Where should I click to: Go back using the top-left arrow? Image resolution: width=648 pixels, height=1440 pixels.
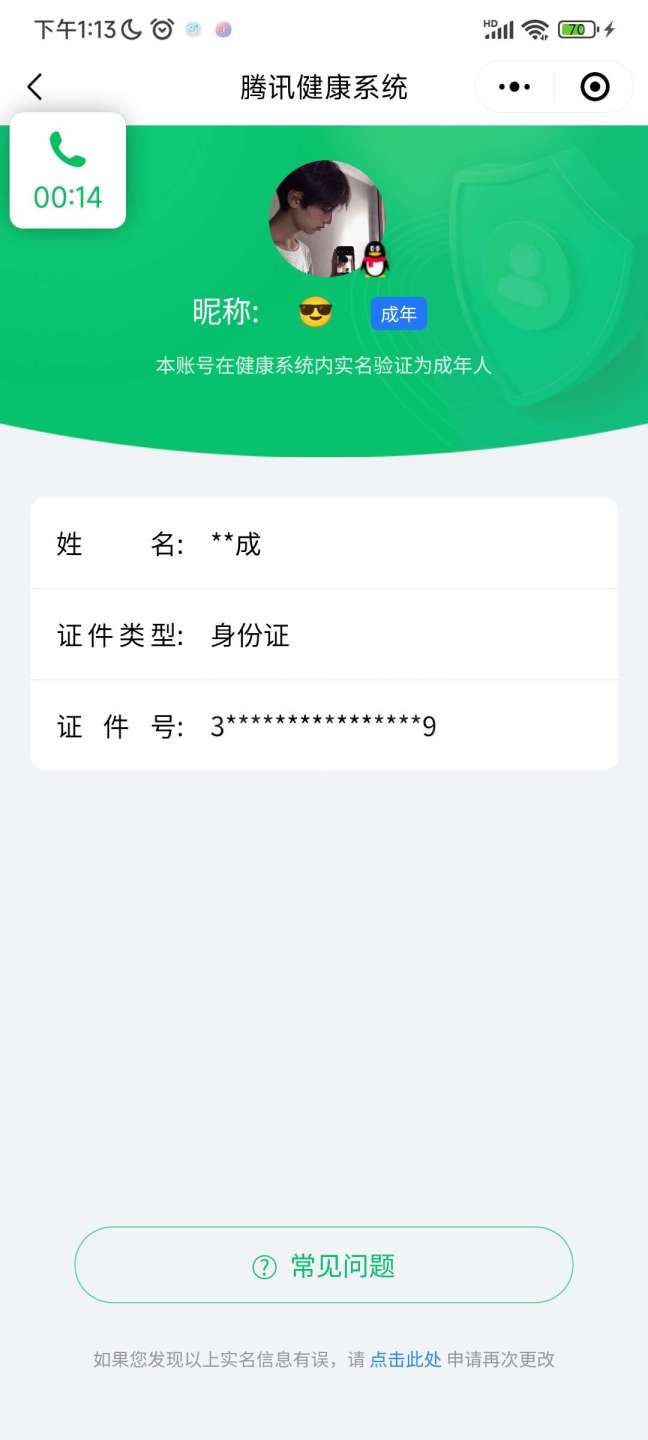[x=35, y=87]
